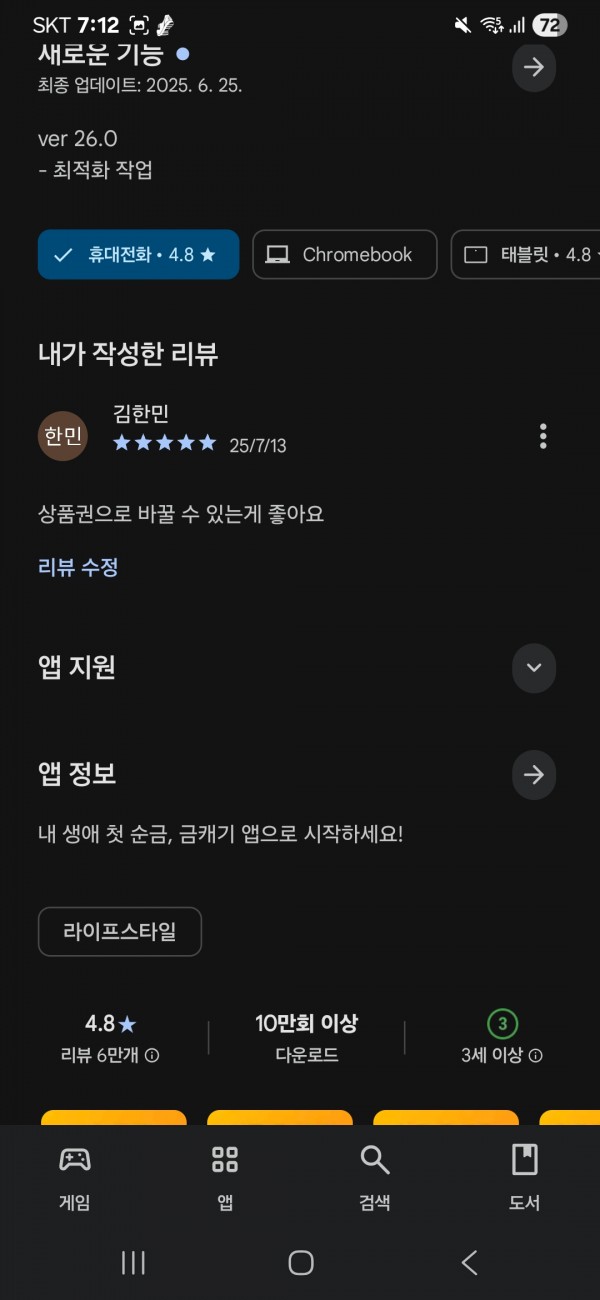
Task: Switch to the 도서 tab
Action: coord(525,1177)
